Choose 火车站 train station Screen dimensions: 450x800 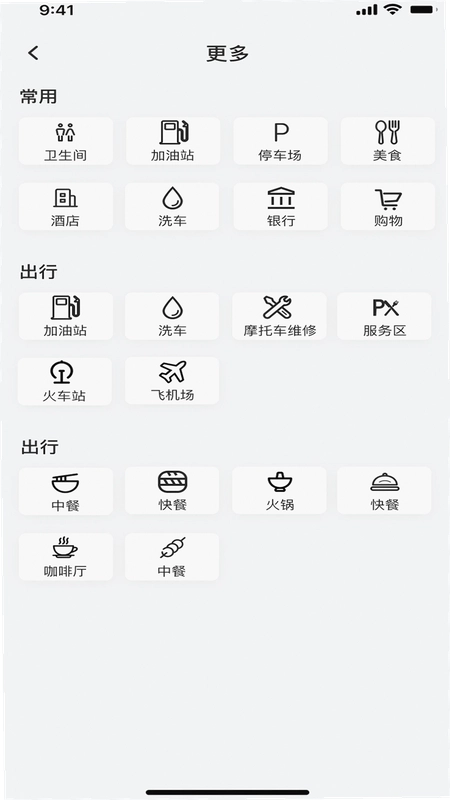click(65, 381)
